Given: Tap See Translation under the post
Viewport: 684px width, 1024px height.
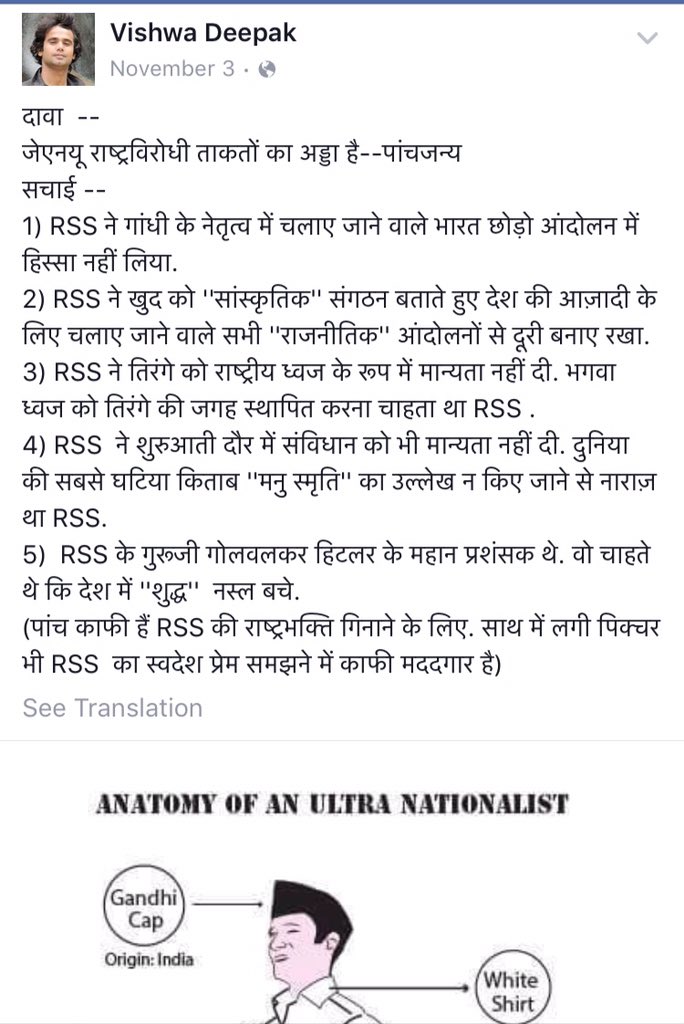Looking at the screenshot, I should (112, 708).
